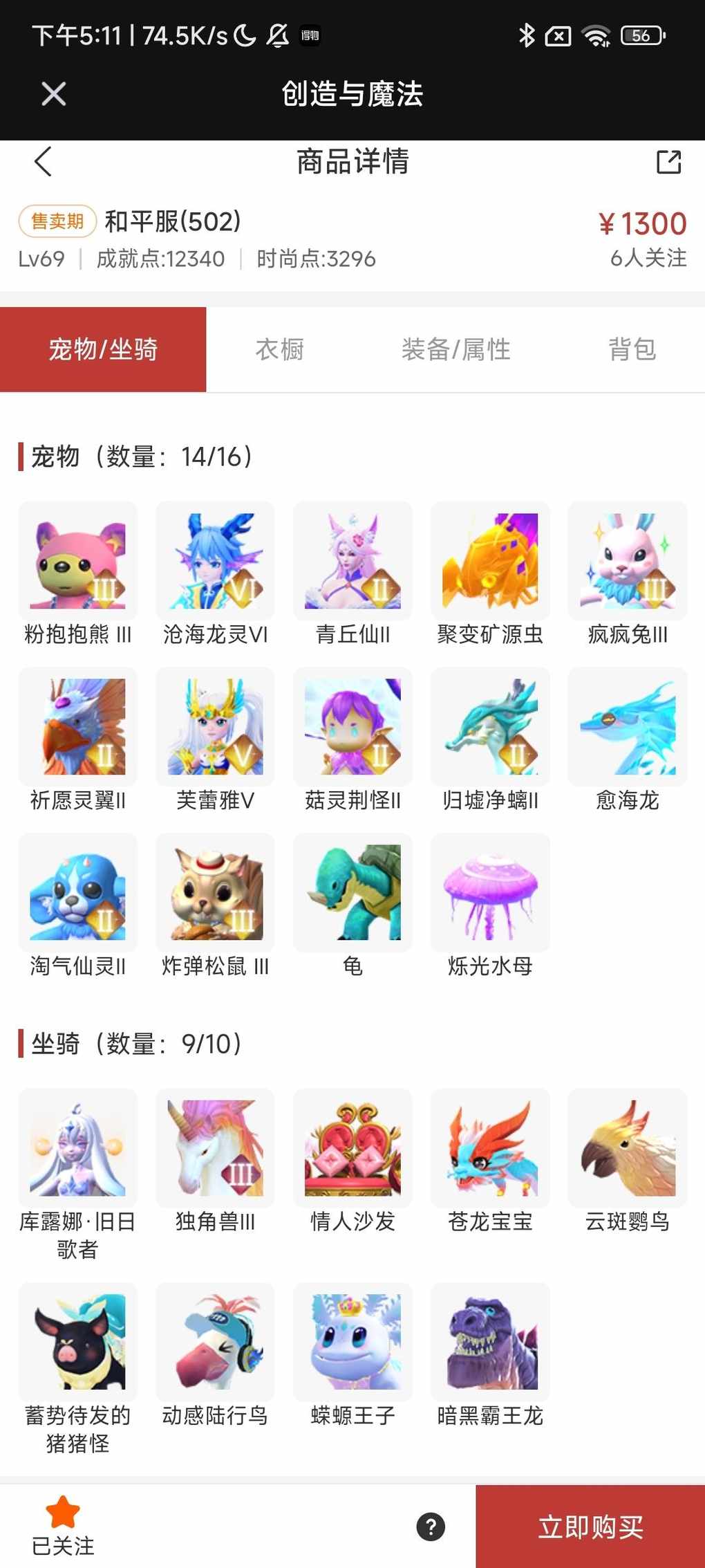This screenshot has width=705, height=1568.
Task: Open the 装备/属性 tab
Action: 455,349
